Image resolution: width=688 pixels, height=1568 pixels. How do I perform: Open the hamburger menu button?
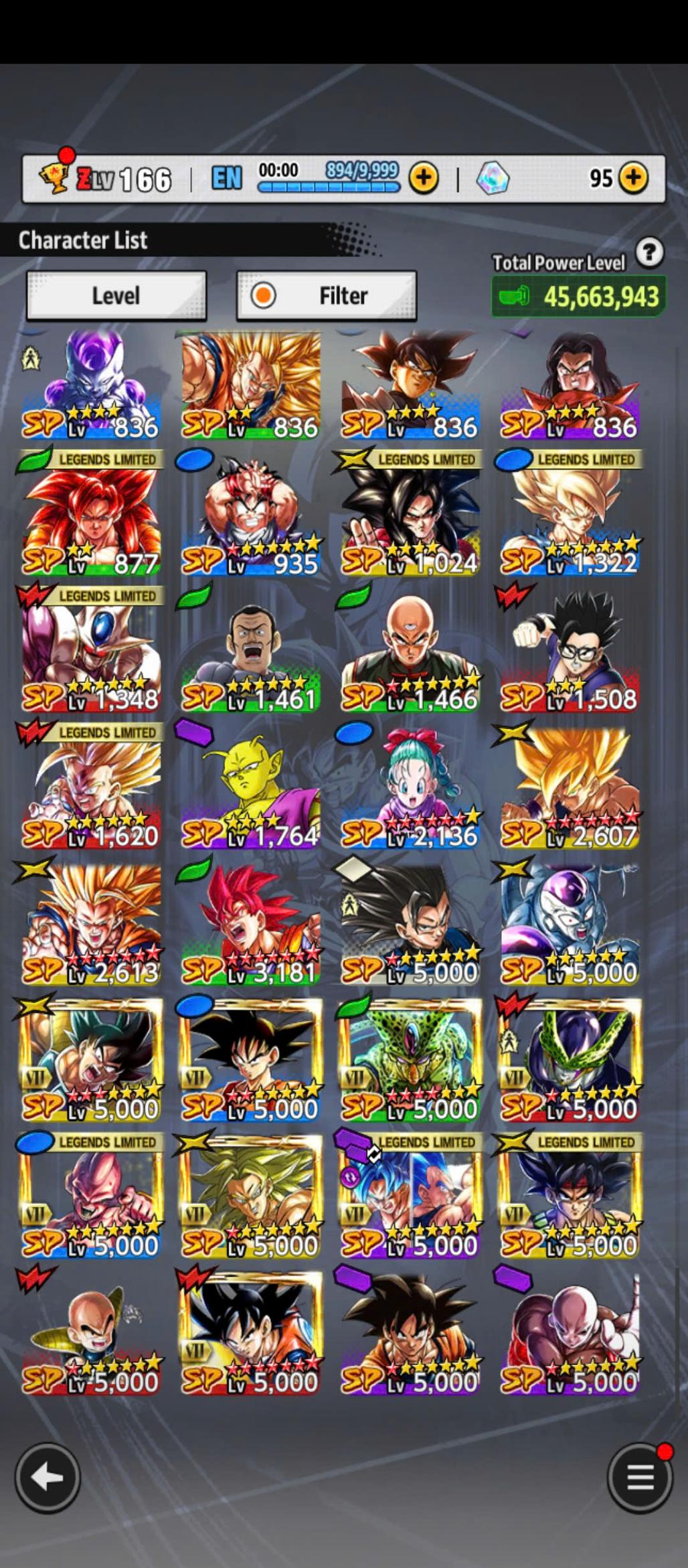[639, 1478]
